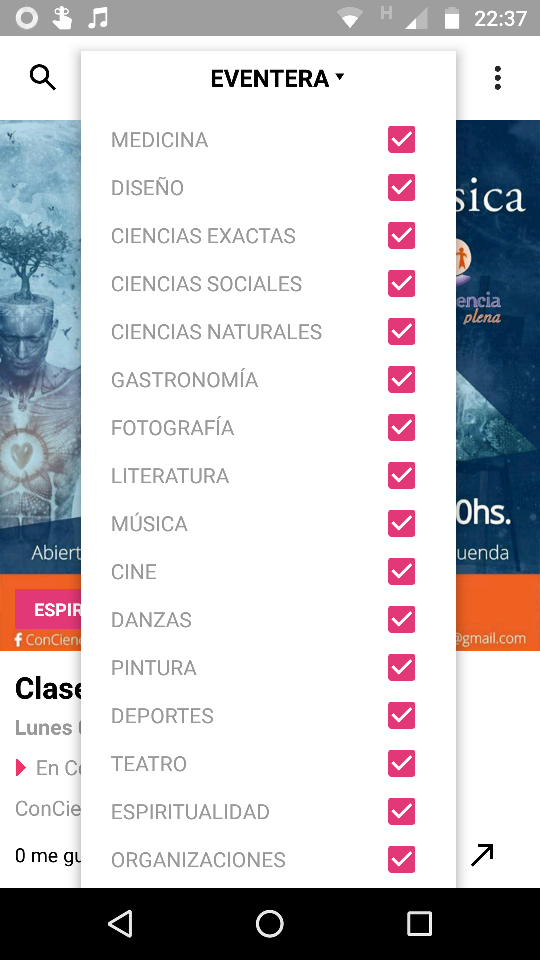This screenshot has height=960, width=540.
Task: Uncheck the CINE filter
Action: pyautogui.click(x=402, y=572)
